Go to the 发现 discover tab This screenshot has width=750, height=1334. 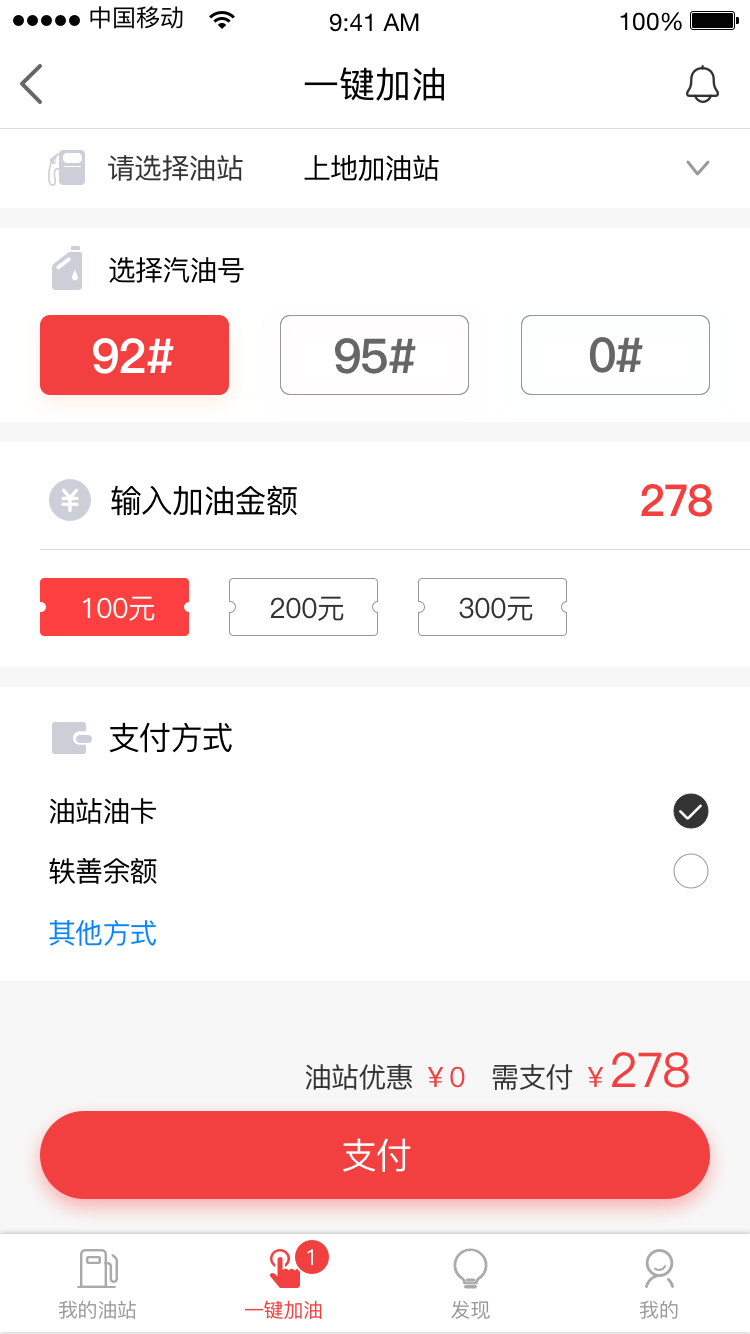point(470,1284)
